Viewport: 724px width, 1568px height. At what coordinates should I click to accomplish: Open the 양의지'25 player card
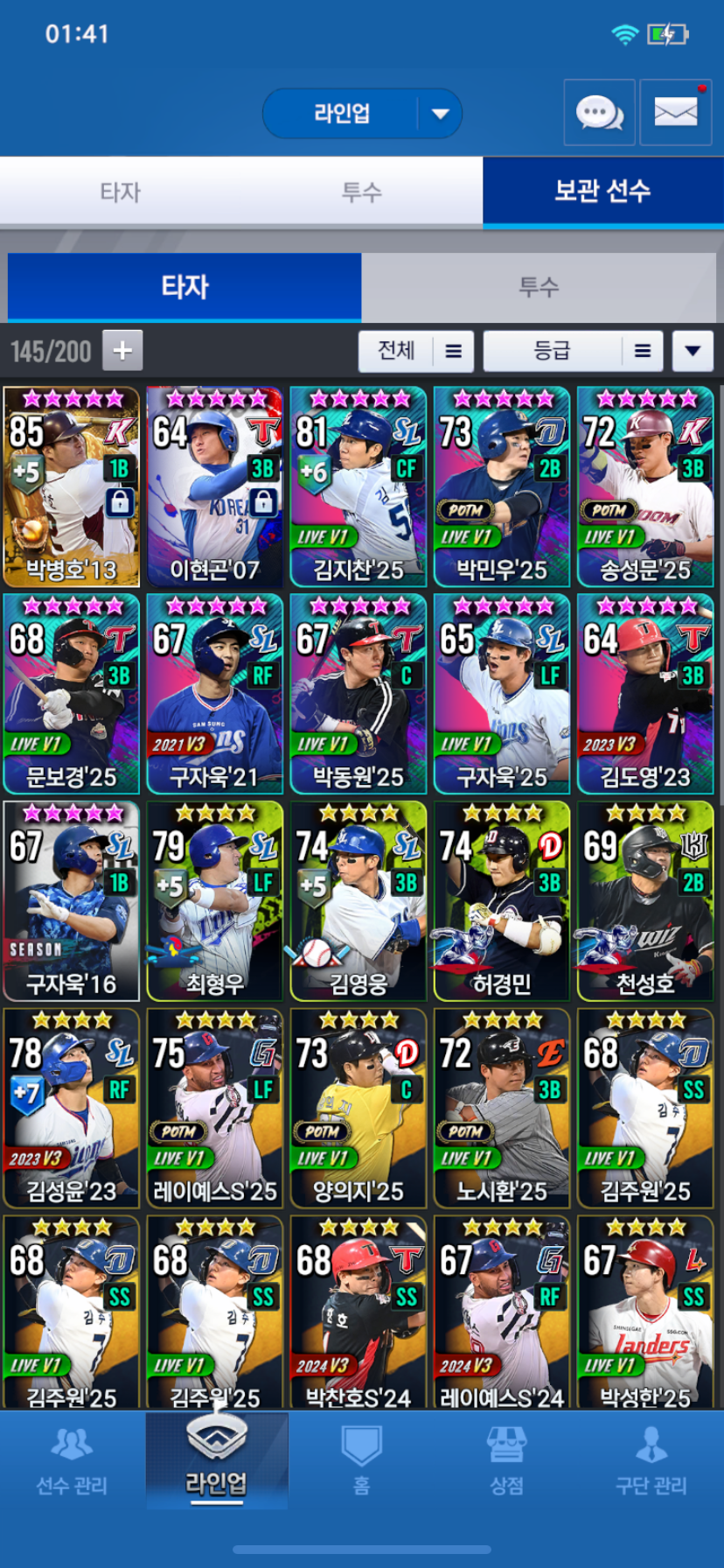359,1108
